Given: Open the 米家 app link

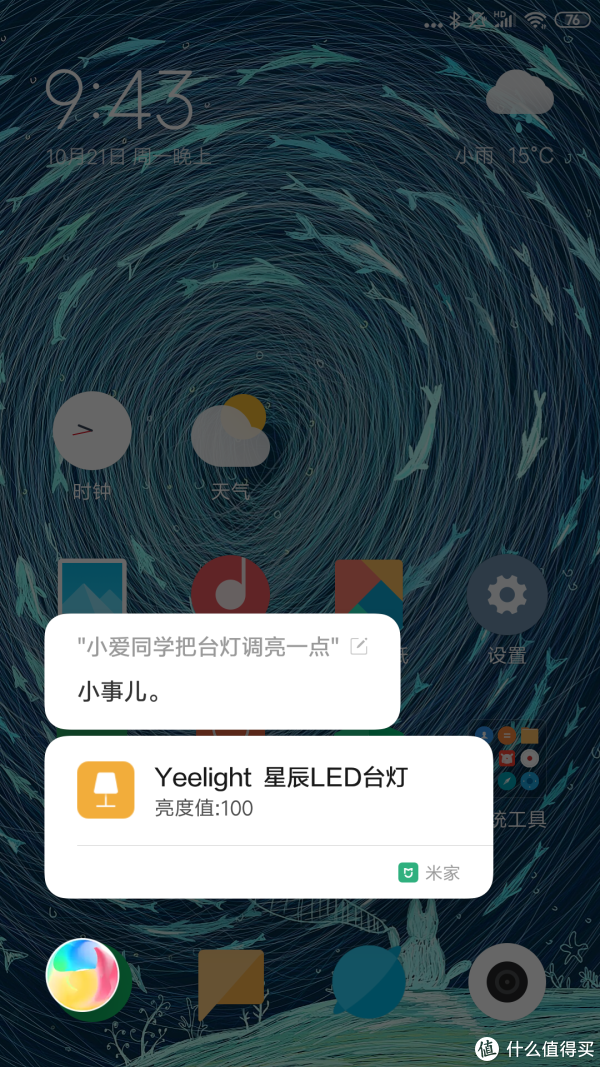Looking at the screenshot, I should pos(430,872).
